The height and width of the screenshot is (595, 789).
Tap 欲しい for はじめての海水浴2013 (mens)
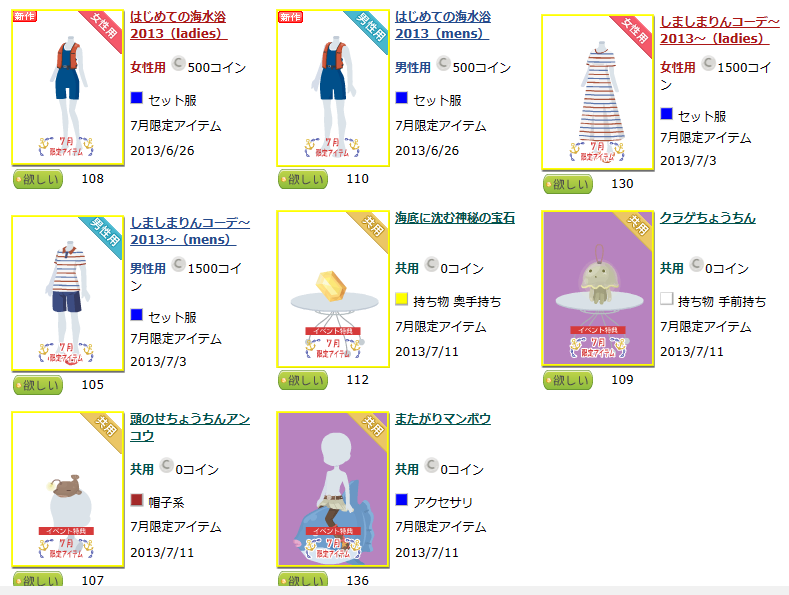[303, 180]
